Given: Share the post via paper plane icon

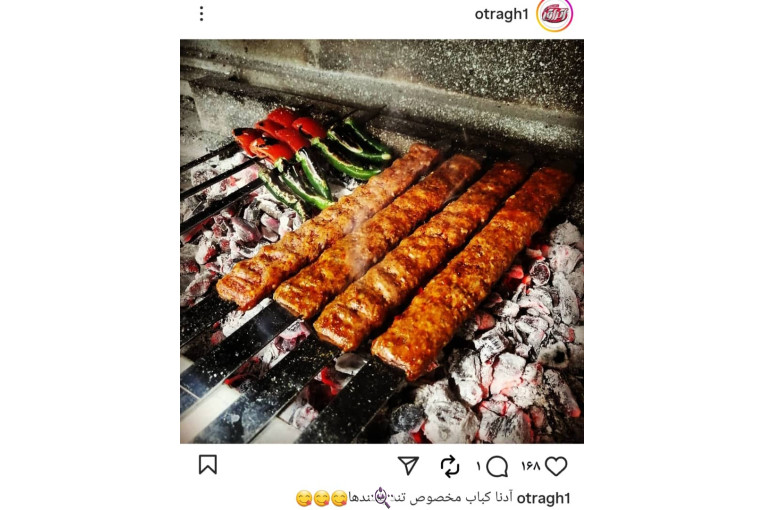Looking at the screenshot, I should [408, 466].
